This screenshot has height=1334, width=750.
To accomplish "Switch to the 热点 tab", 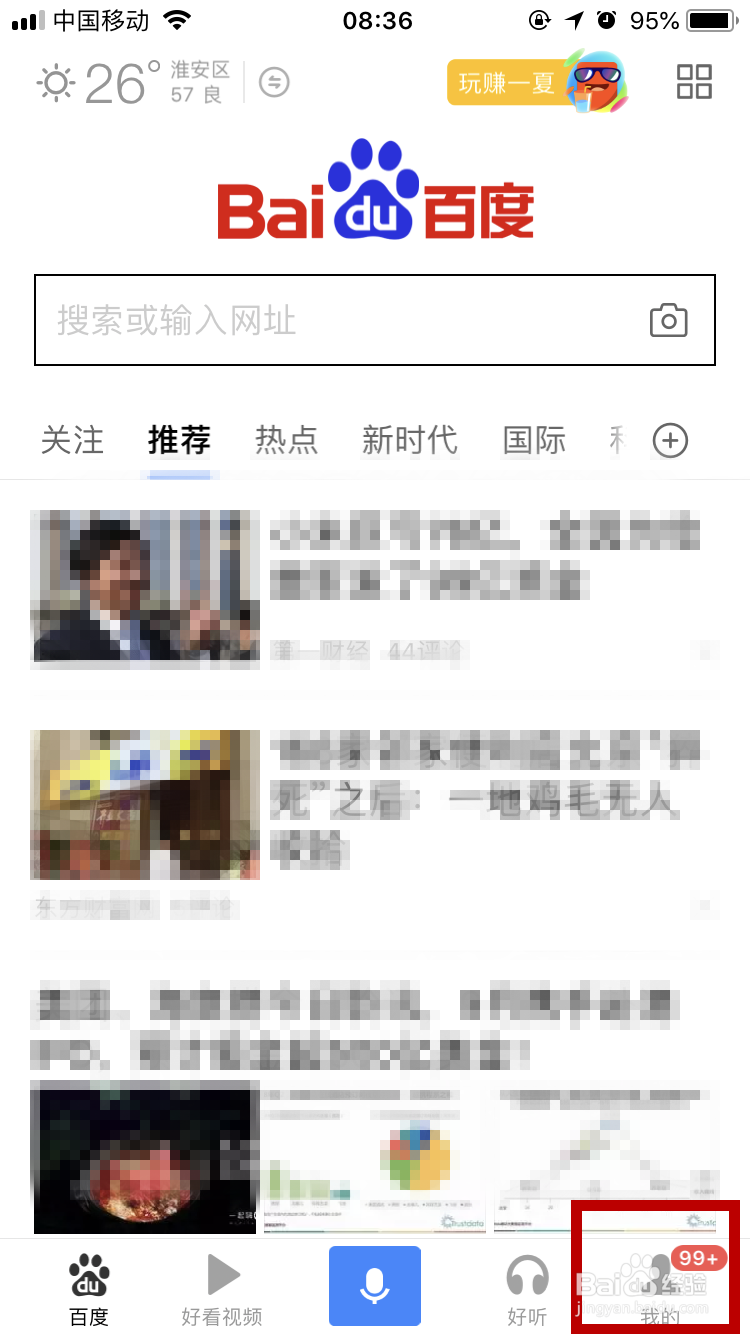I will [287, 440].
